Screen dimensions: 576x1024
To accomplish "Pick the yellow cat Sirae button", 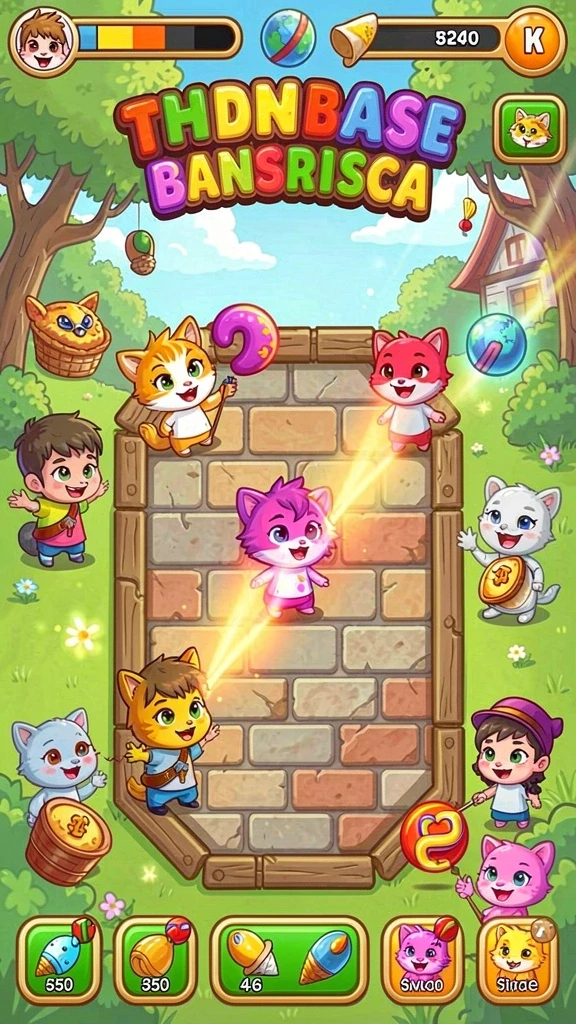I will pyautogui.click(x=517, y=959).
